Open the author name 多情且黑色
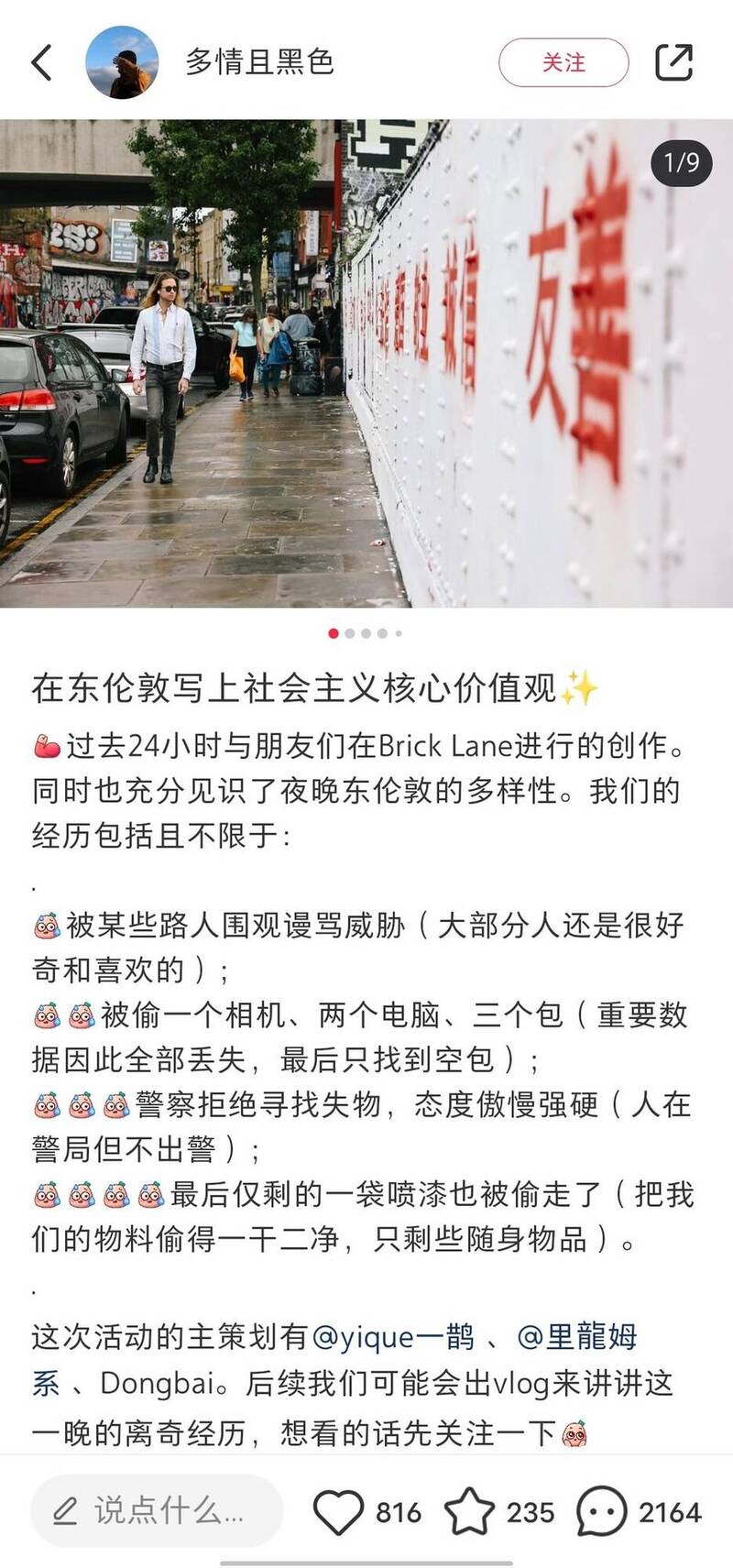 point(259,62)
